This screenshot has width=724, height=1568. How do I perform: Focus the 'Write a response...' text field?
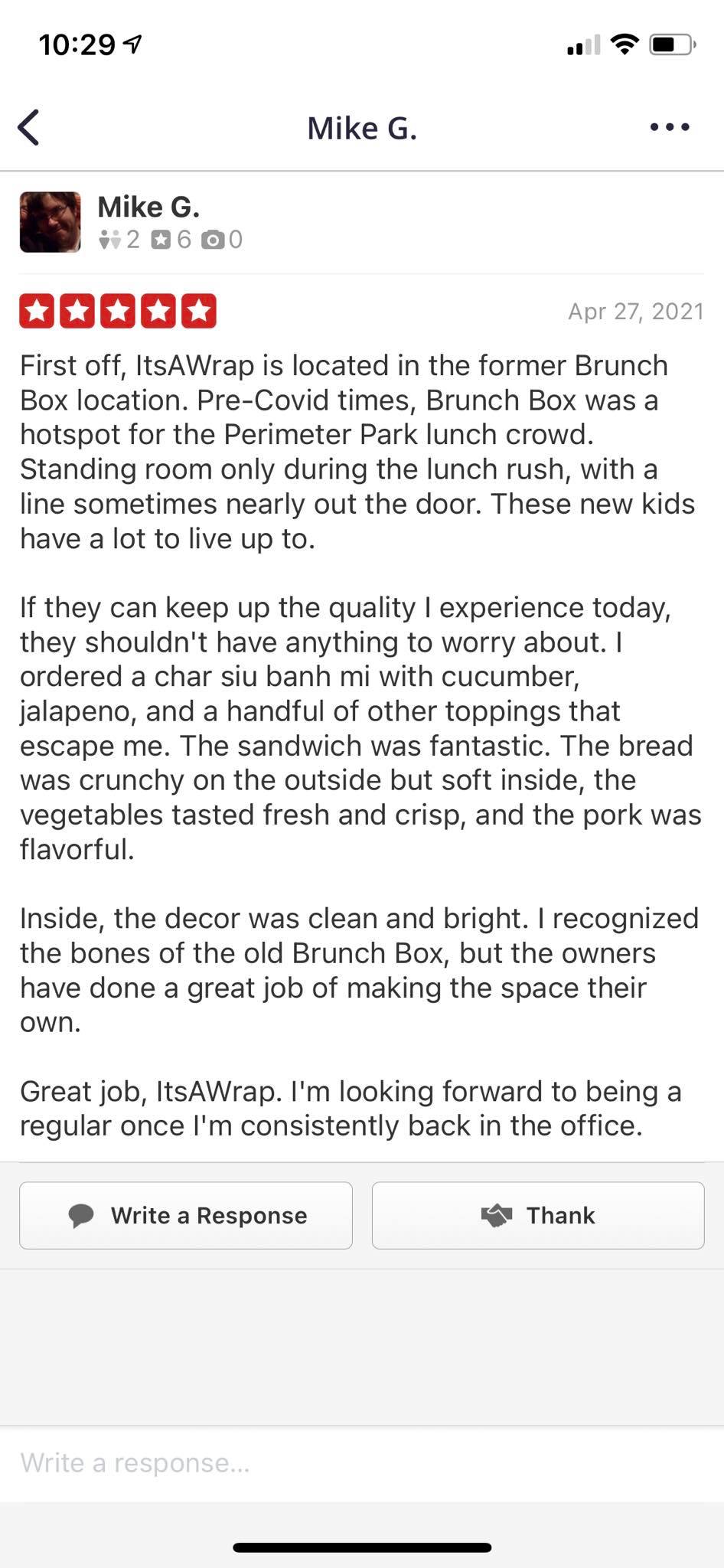coord(362,1463)
